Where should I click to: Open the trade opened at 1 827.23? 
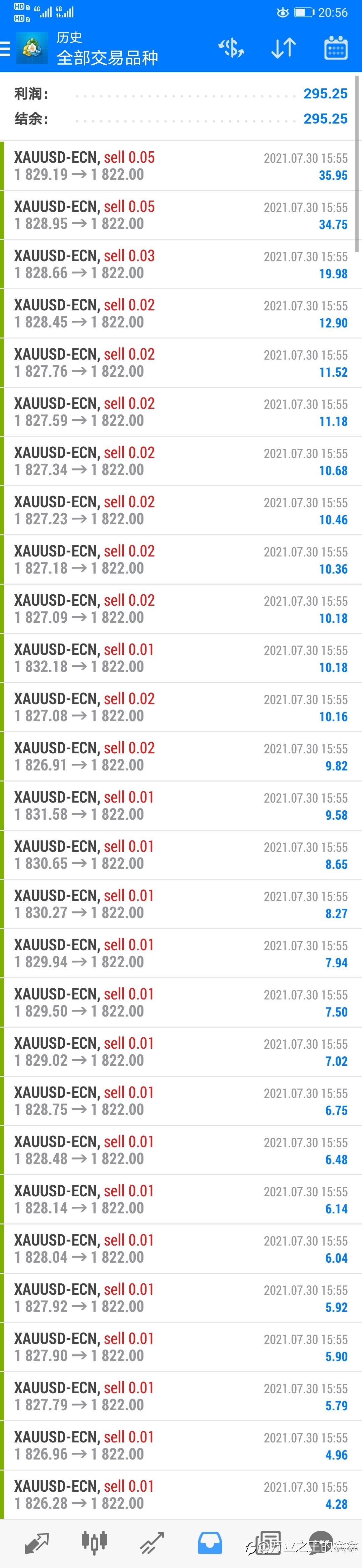(181, 511)
